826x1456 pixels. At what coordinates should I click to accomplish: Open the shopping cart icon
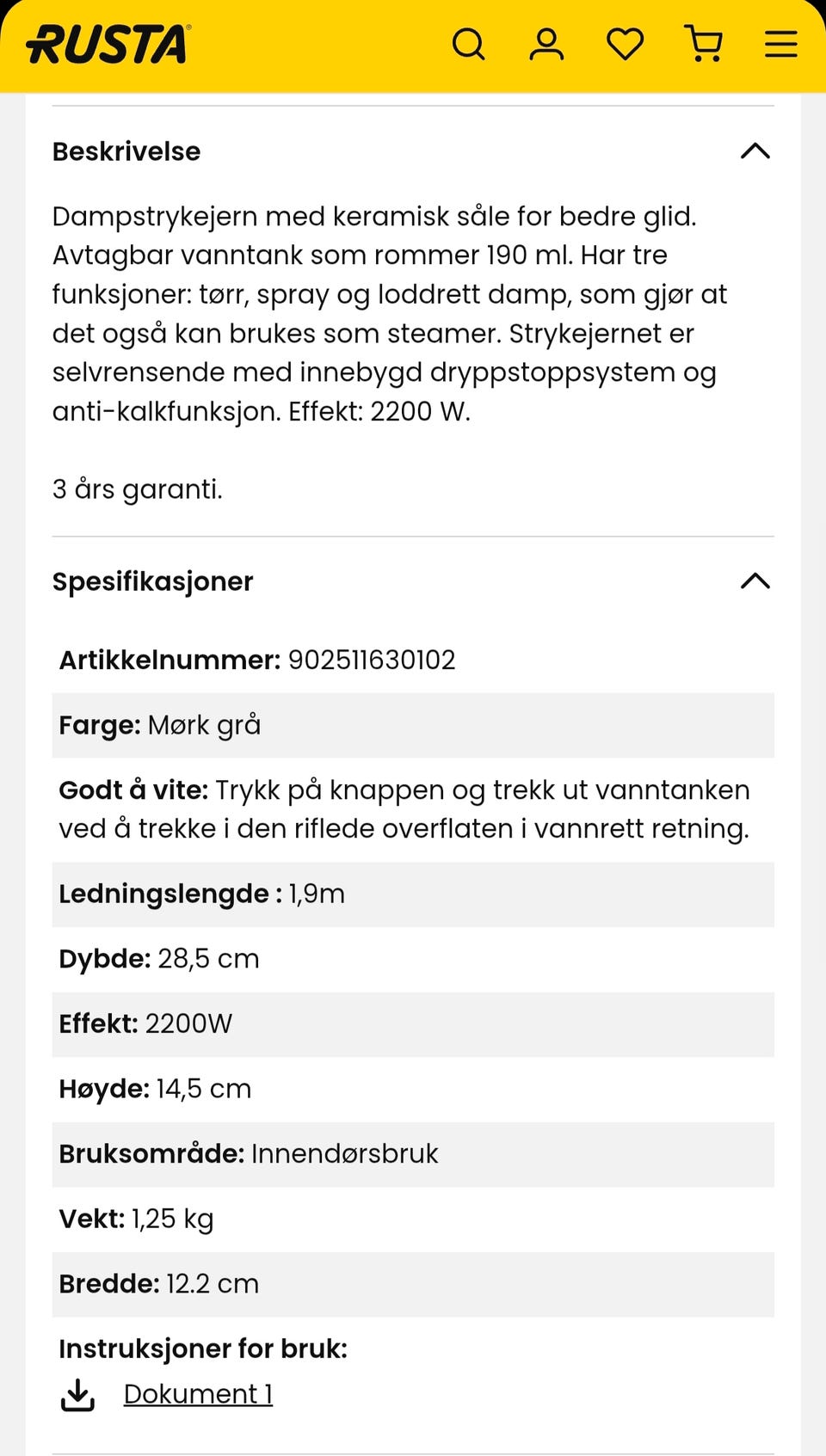coord(703,44)
